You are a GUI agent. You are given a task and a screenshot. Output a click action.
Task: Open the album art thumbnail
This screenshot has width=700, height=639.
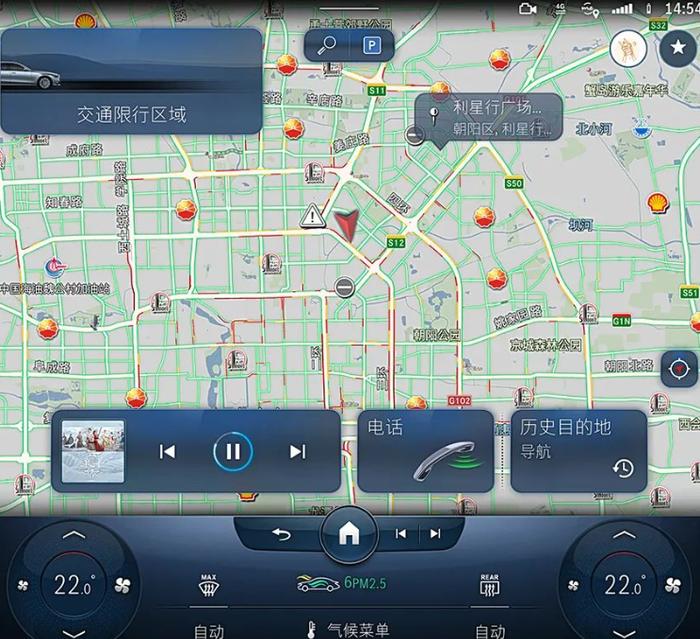click(93, 451)
